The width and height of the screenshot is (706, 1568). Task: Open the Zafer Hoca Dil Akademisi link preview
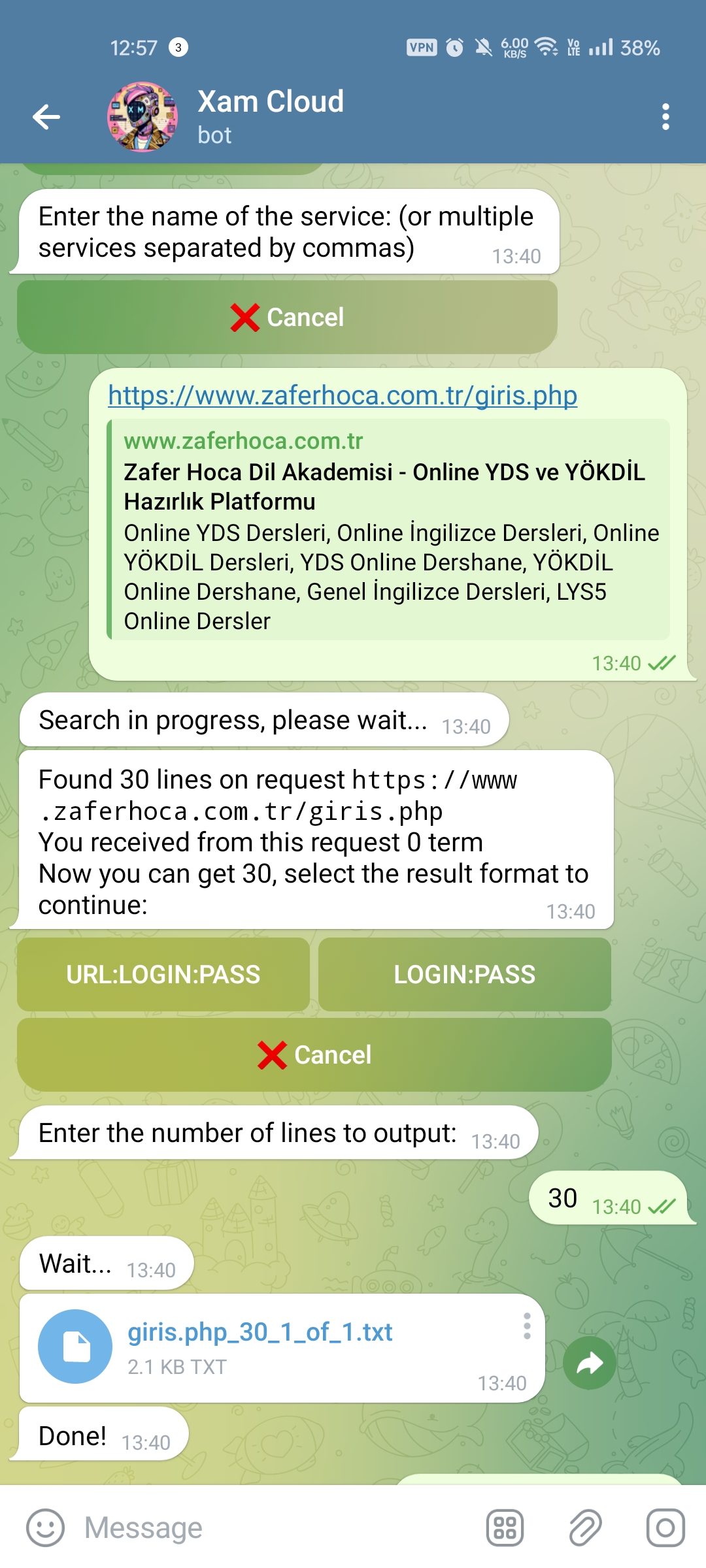pyautogui.click(x=389, y=529)
